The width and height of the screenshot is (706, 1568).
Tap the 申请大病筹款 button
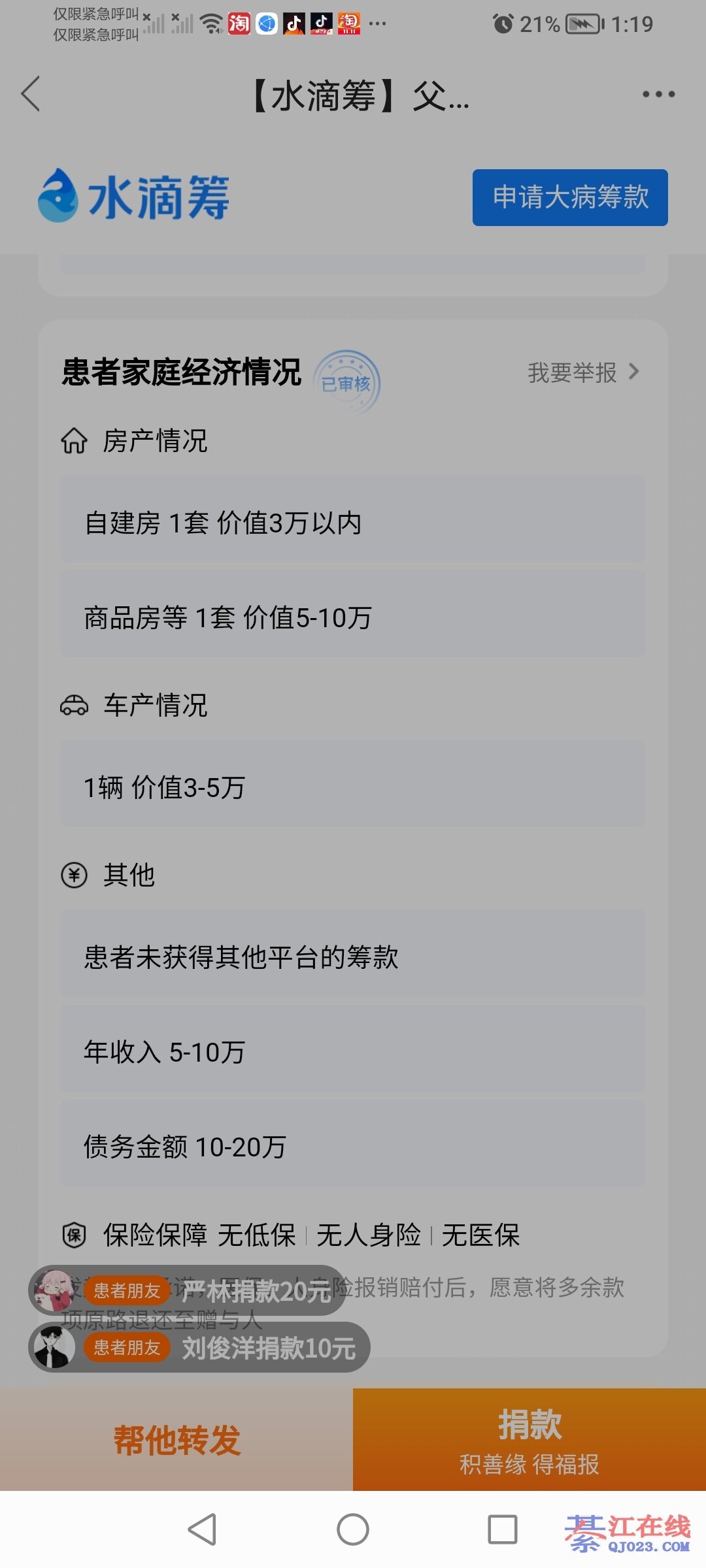570,197
